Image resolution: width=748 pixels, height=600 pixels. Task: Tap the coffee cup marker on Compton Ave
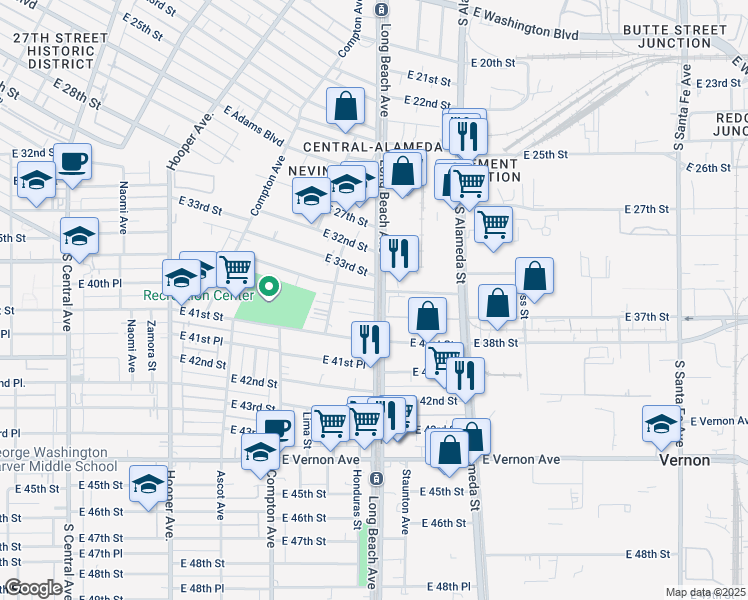pos(277,428)
